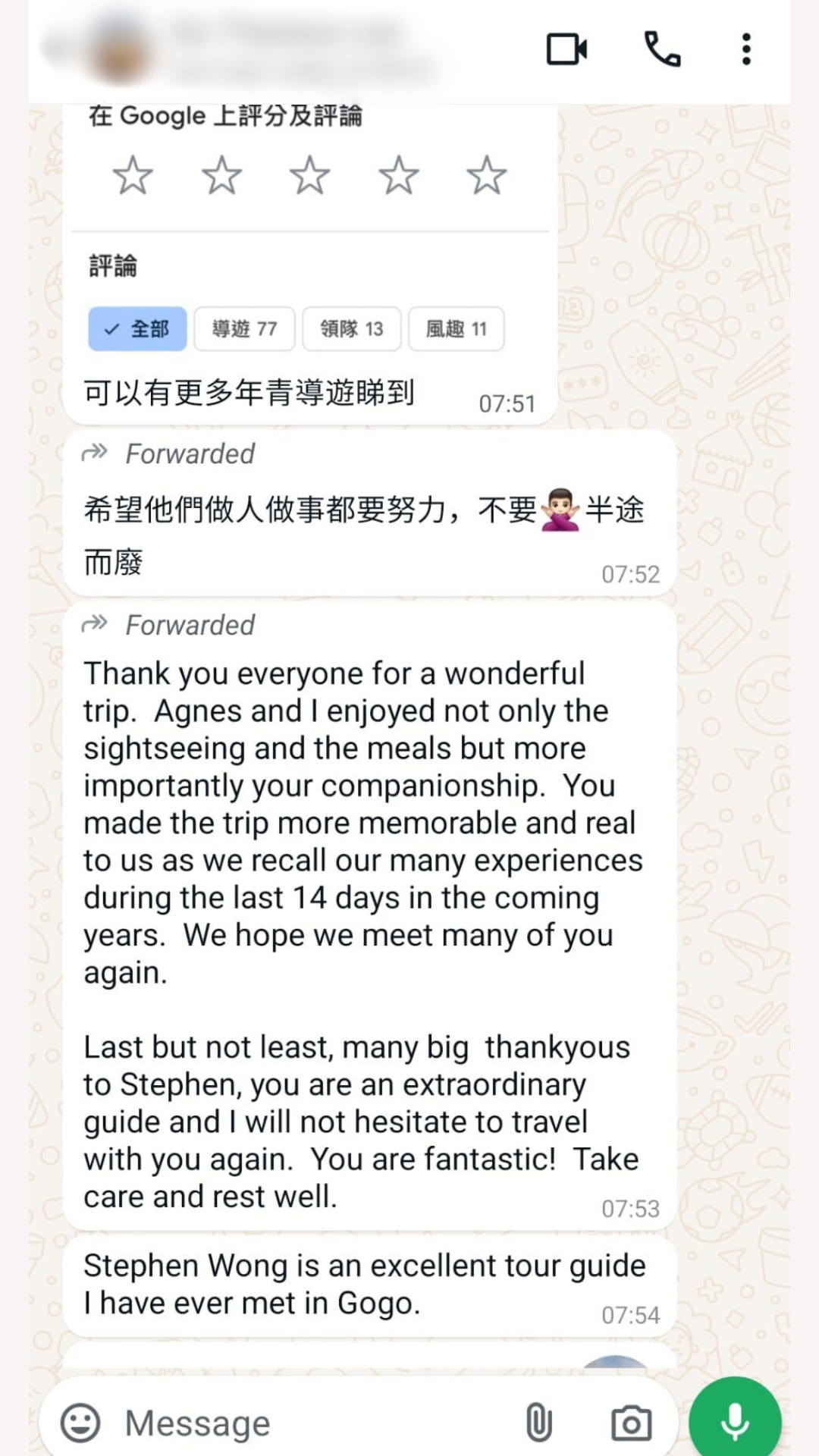This screenshot has height=1456, width=819.
Task: Attach a file with the paperclip
Action: coord(538,1423)
